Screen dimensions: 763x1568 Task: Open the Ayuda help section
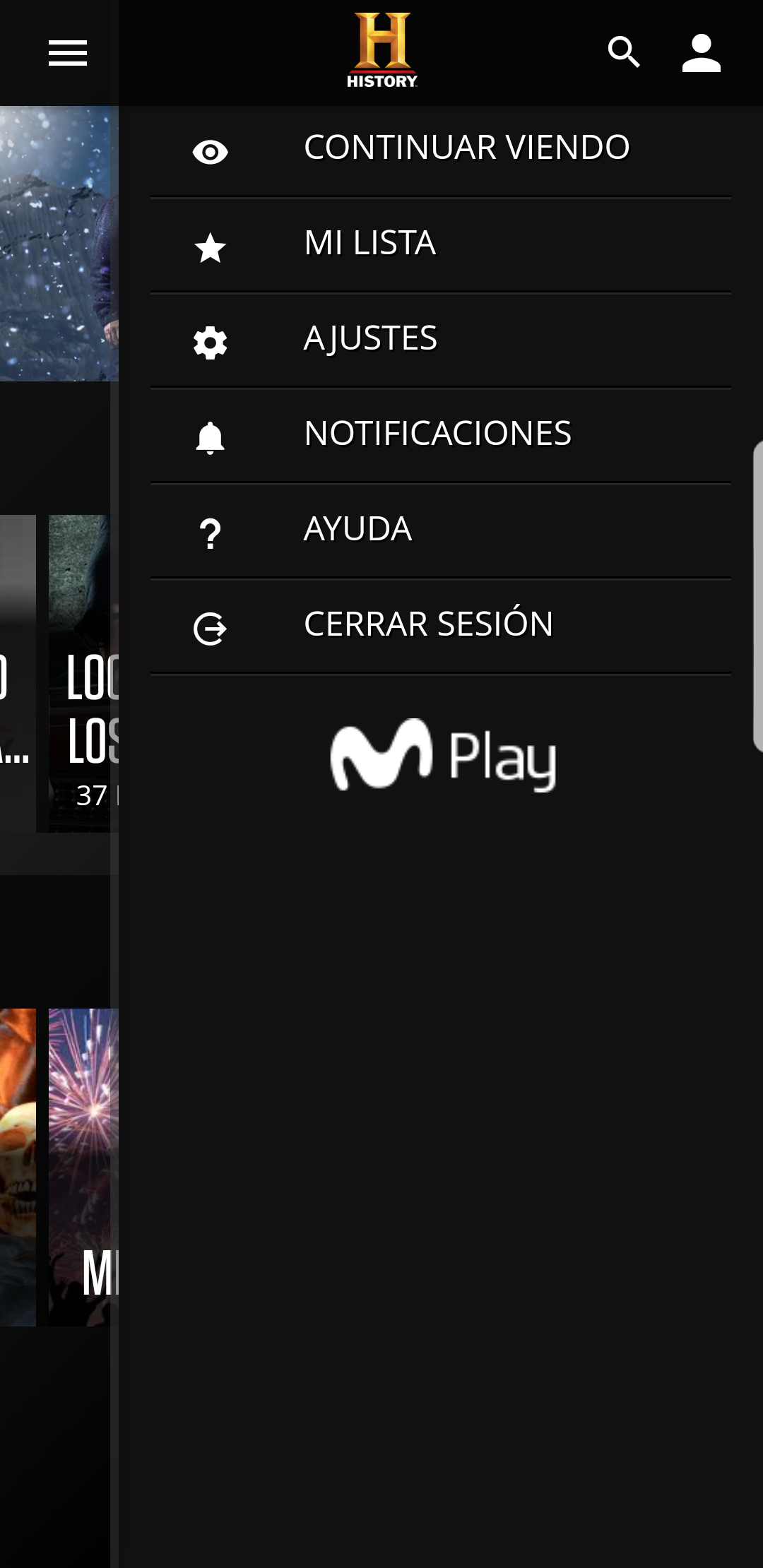click(x=357, y=530)
